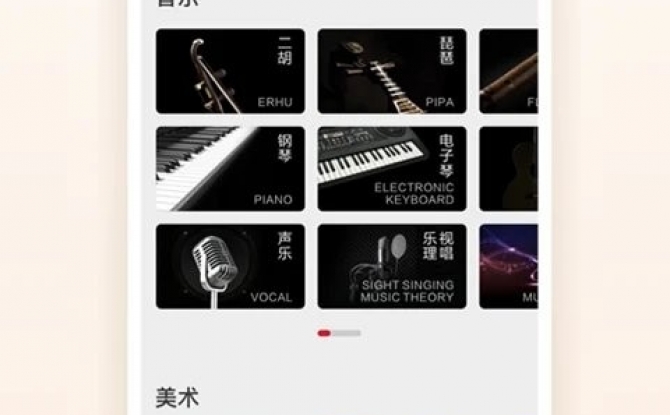Select Sight Singing Music Theory card
This screenshot has height=415, width=670.
[x=392, y=266]
